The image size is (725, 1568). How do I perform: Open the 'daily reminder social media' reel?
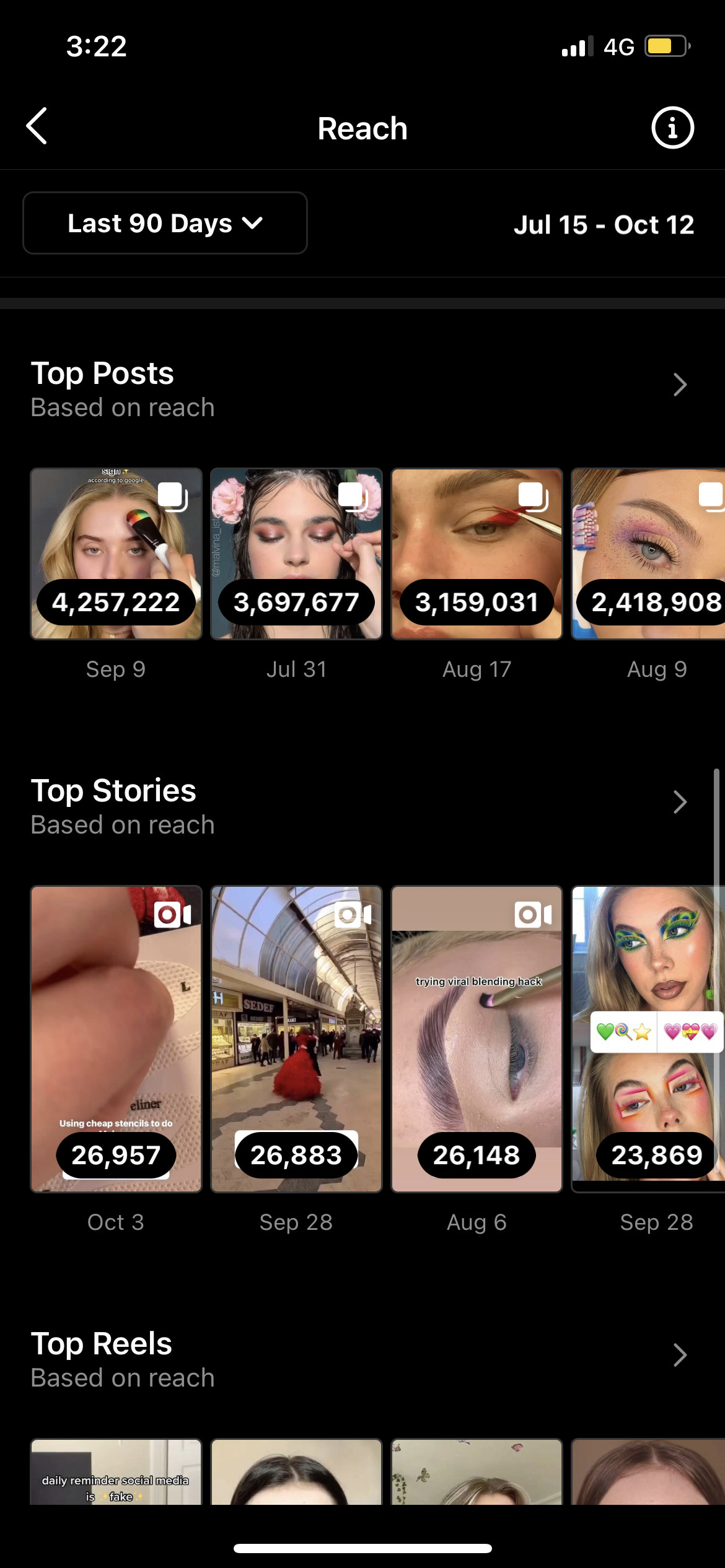pos(116,1471)
